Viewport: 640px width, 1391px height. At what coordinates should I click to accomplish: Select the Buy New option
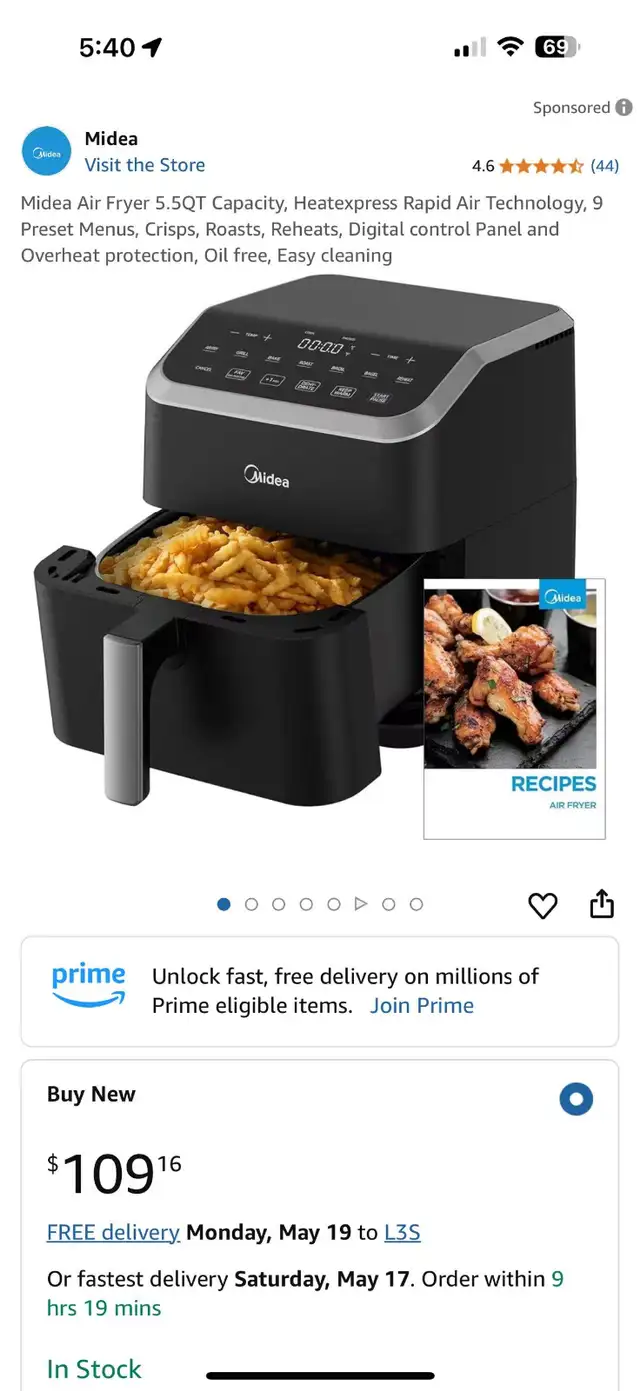[x=576, y=1100]
